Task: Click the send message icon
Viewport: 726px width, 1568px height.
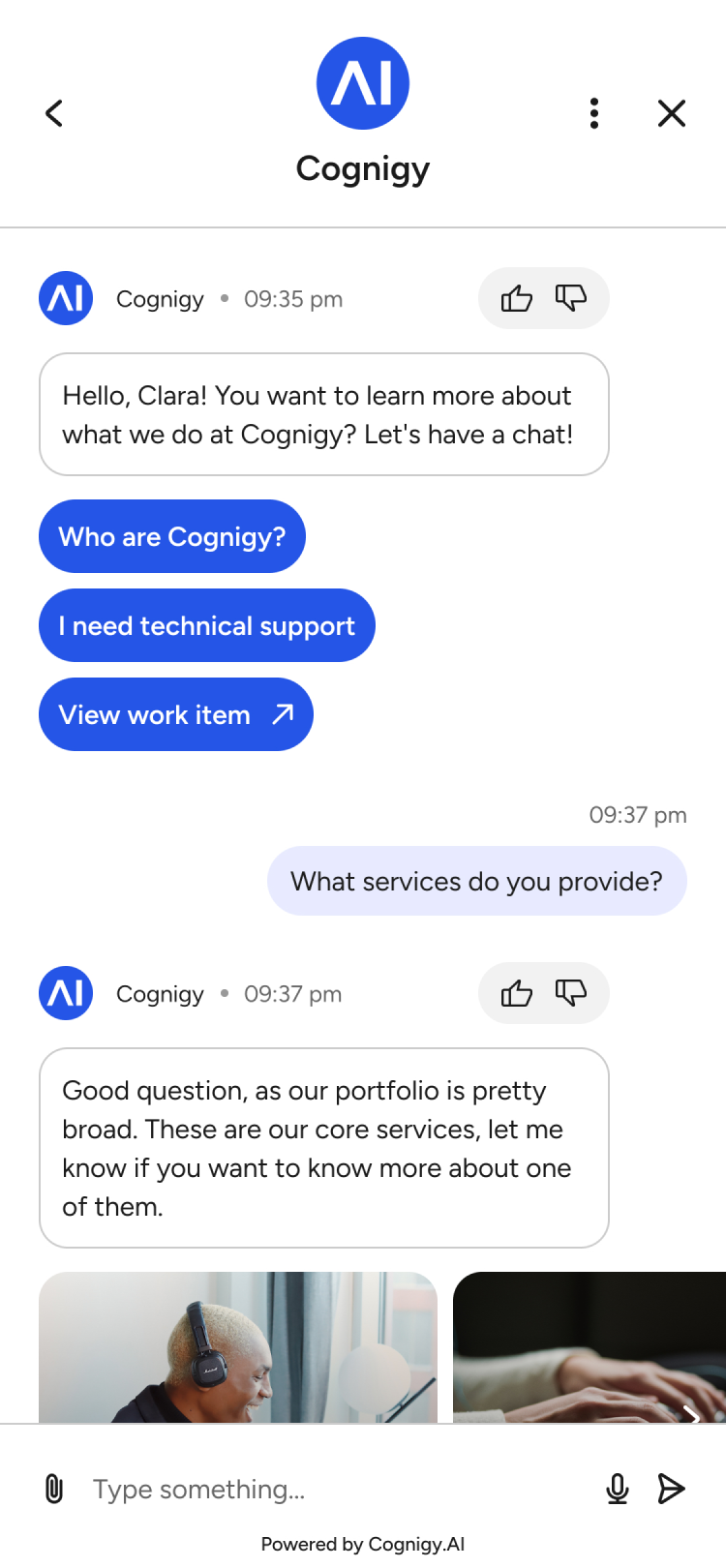Action: tap(672, 1489)
